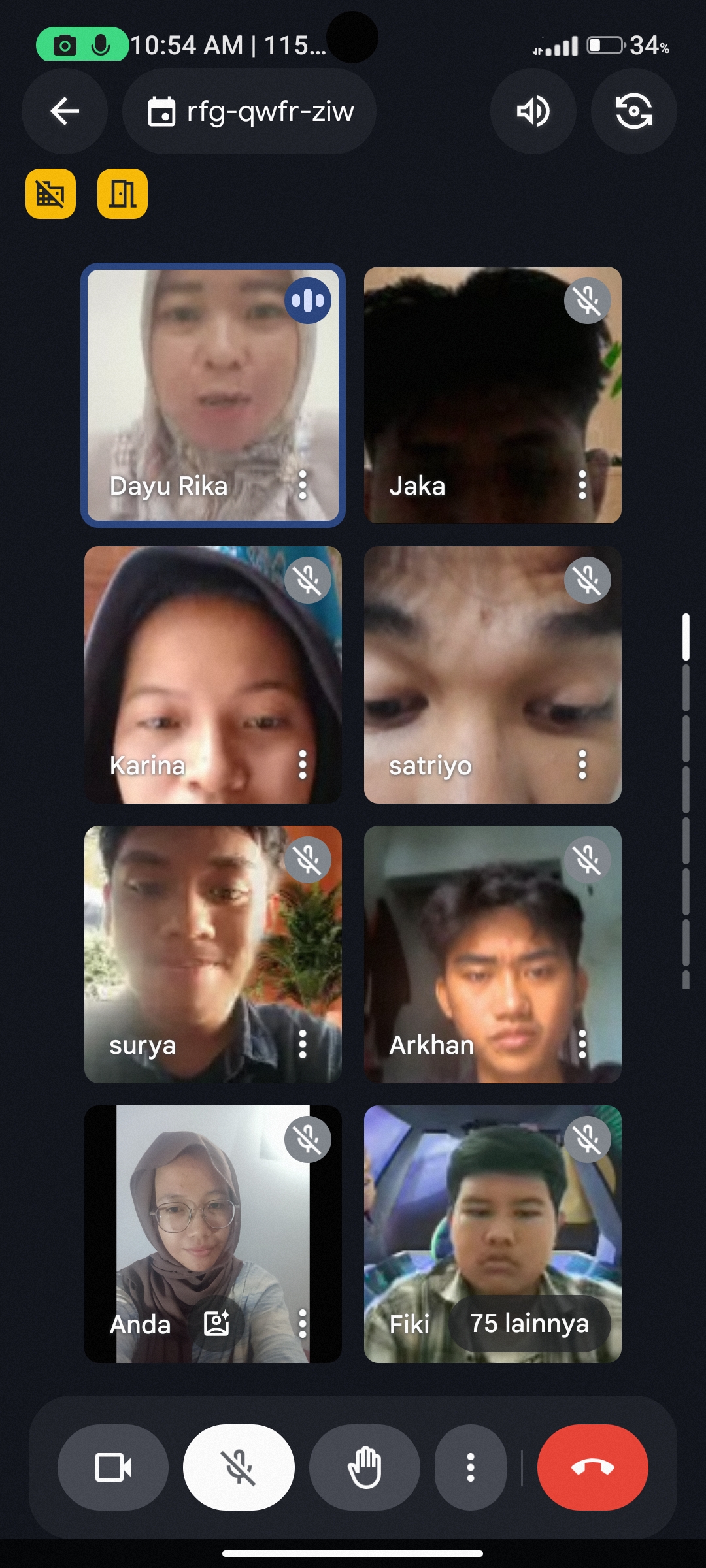Switch the camera view

coord(633,111)
